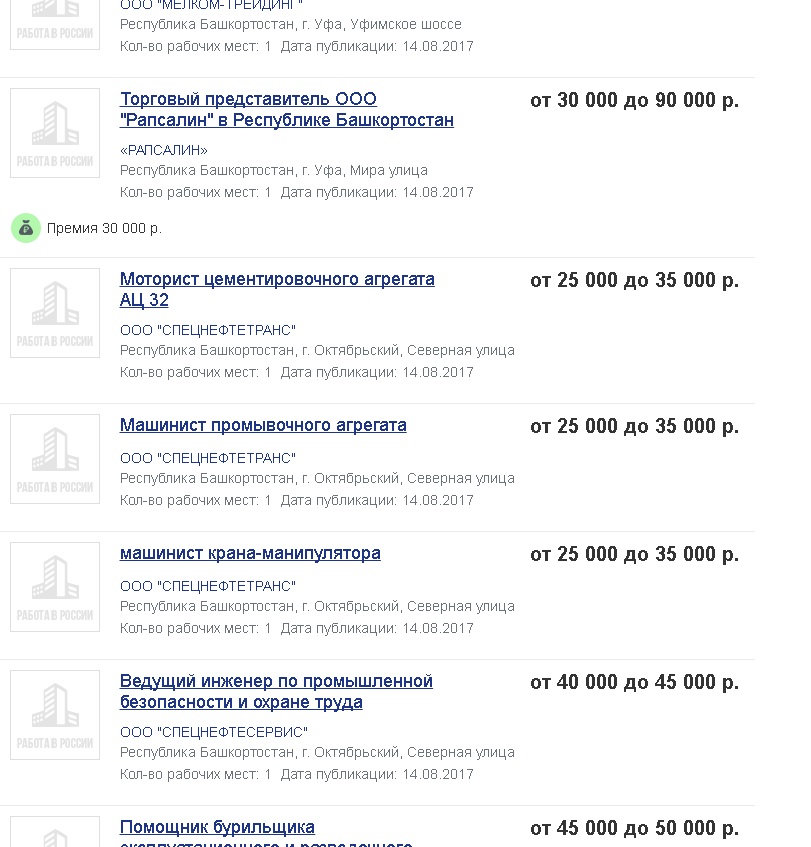Open the ООО "СПЕЦНЕФТЕСЕРВИС" employer page
The image size is (811, 847).
pos(214,732)
